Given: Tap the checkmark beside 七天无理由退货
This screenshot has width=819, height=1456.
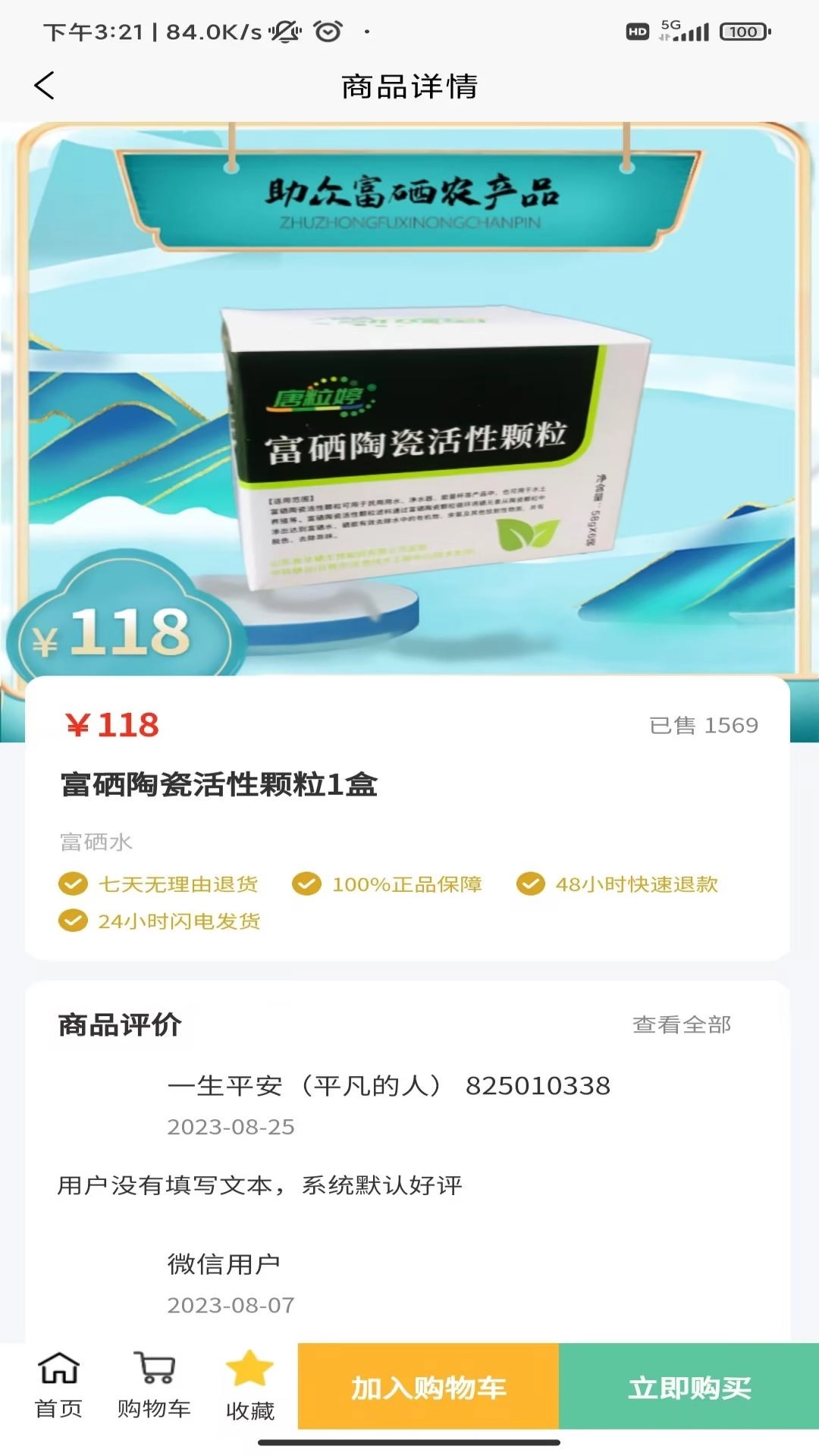Looking at the screenshot, I should tap(72, 883).
